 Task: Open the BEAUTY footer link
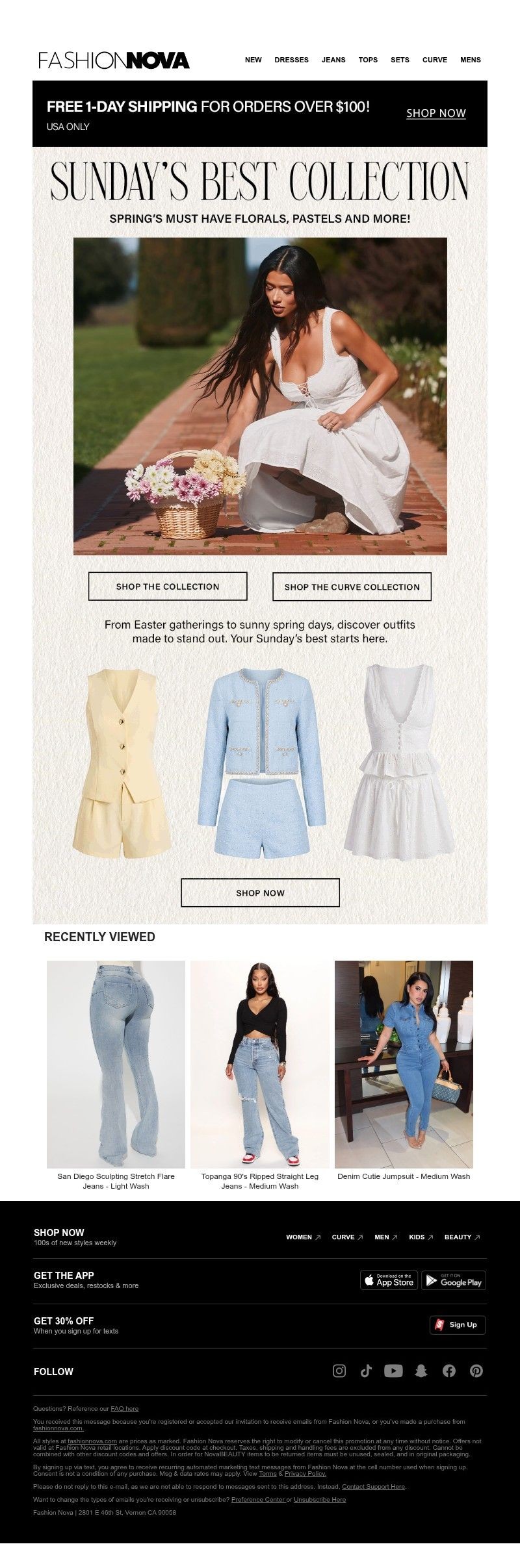pos(462,1237)
